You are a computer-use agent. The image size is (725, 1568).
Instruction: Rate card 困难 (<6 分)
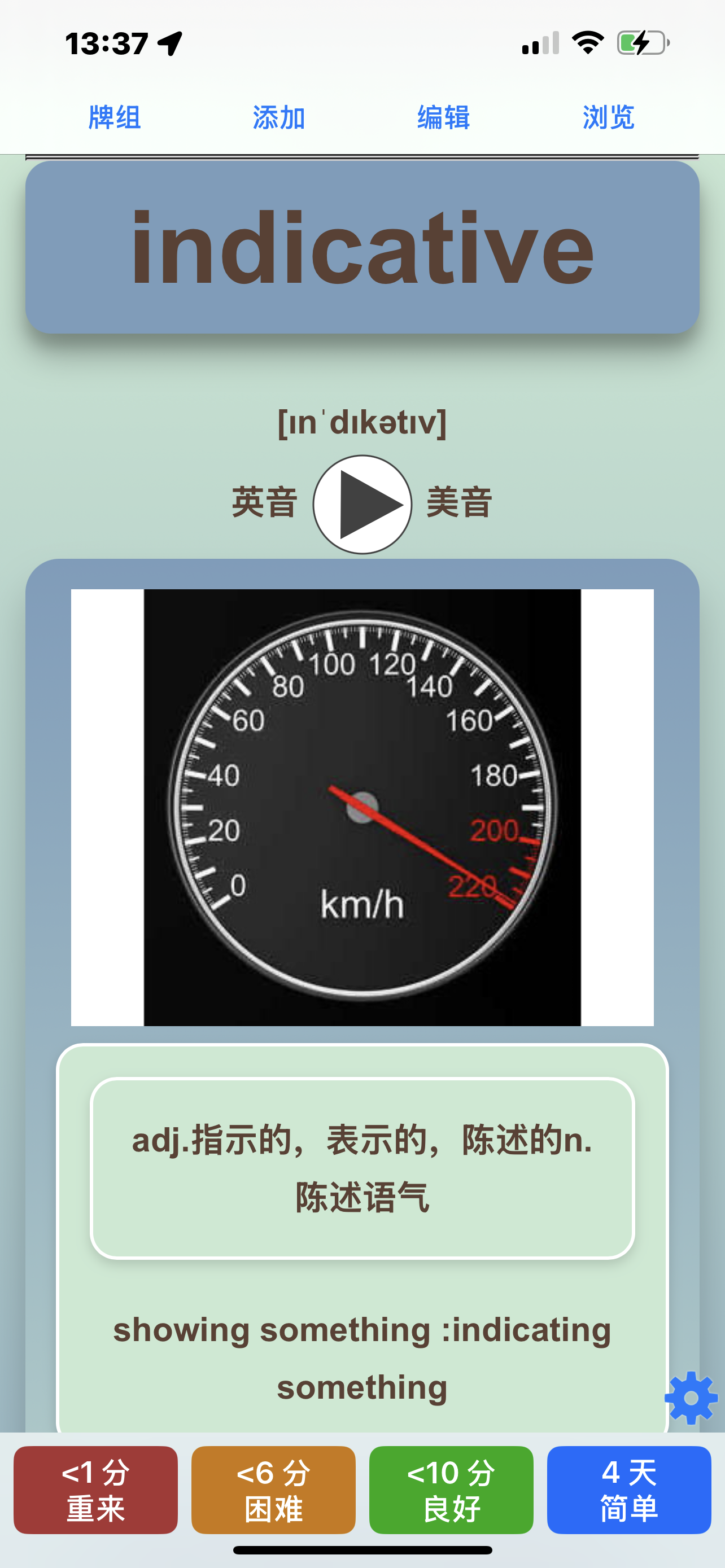(273, 1490)
